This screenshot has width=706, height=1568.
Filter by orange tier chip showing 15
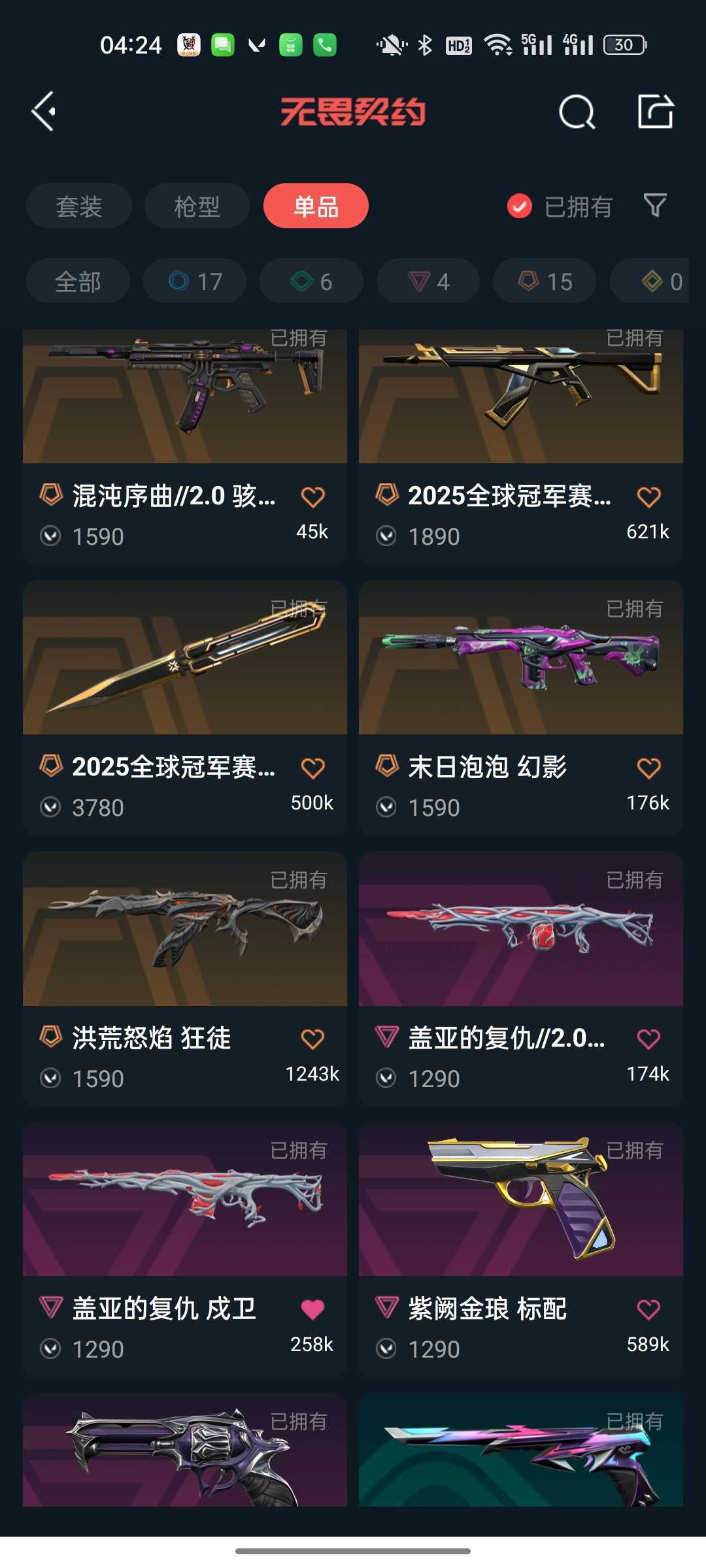(545, 282)
